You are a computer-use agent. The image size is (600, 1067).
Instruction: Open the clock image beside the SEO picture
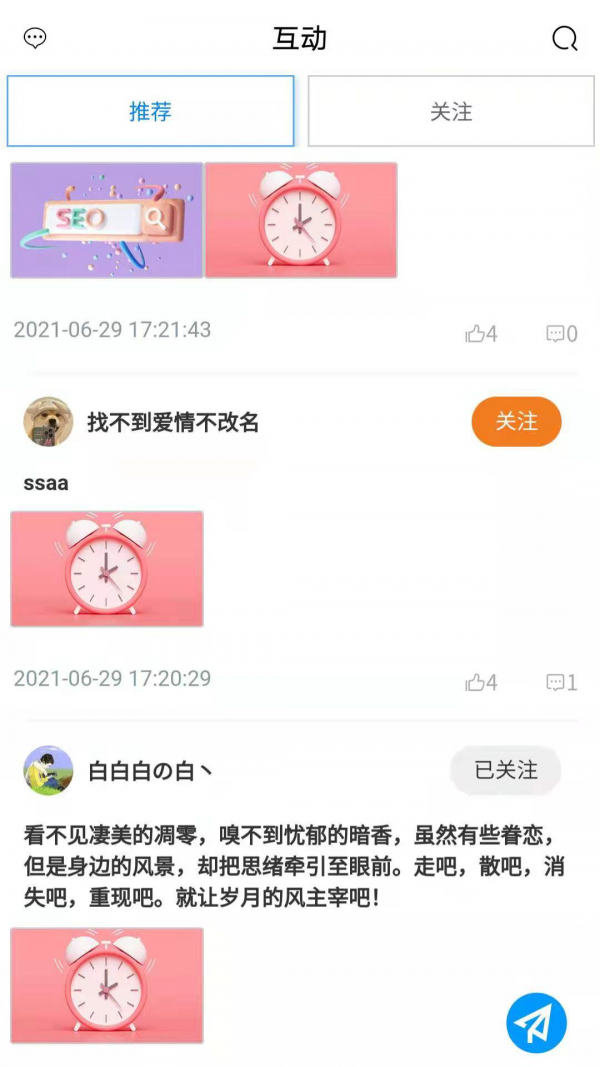tap(301, 220)
